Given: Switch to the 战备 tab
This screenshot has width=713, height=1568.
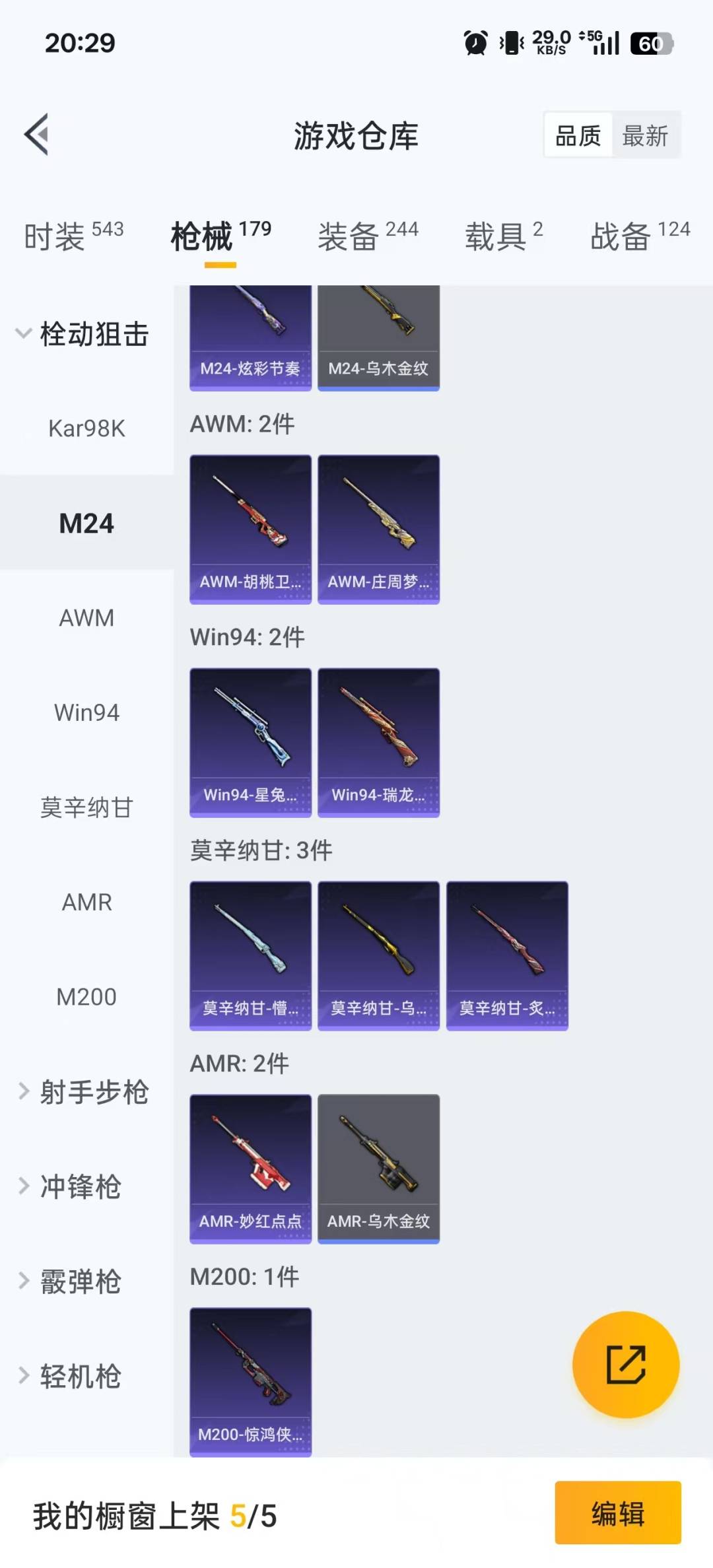Looking at the screenshot, I should tap(640, 236).
